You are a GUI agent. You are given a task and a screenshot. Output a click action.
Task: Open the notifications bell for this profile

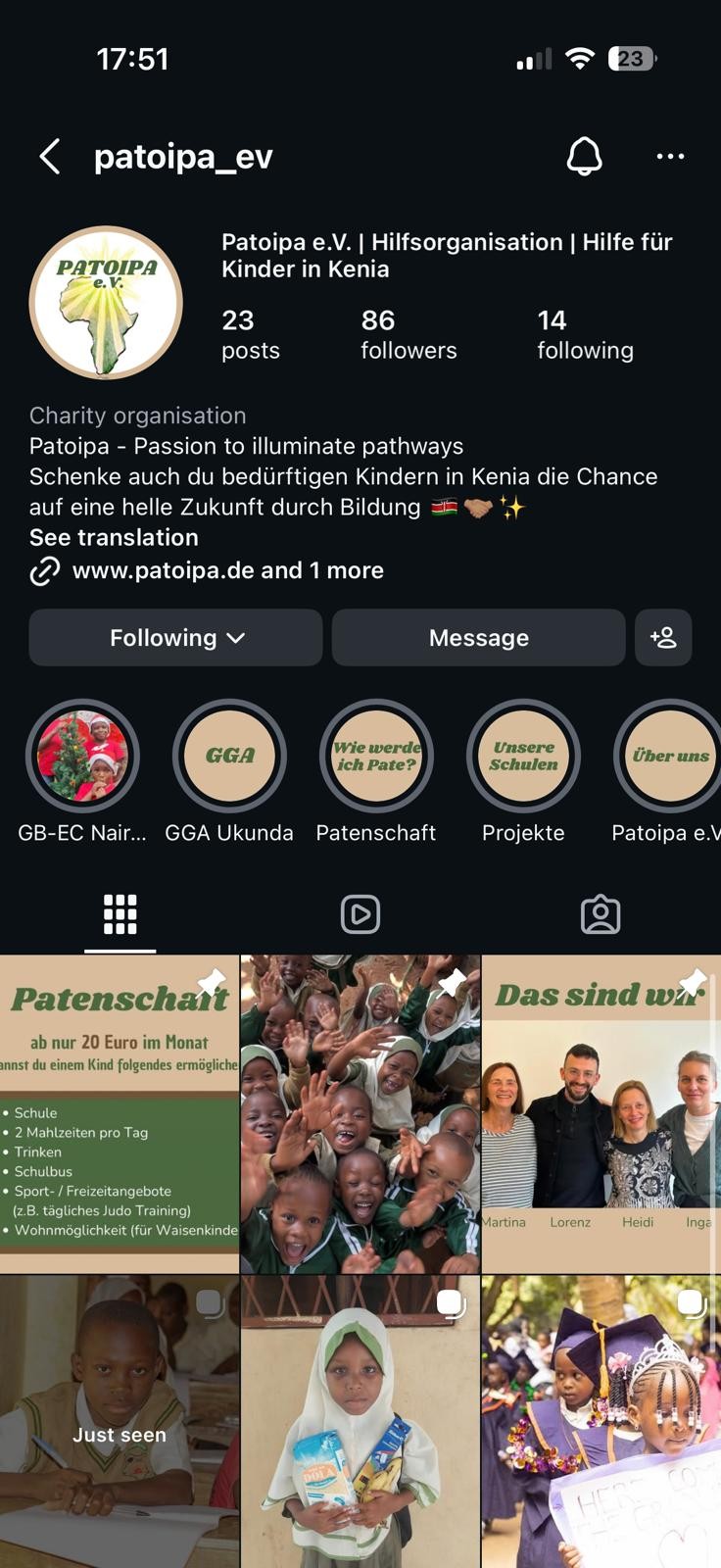[x=584, y=157]
